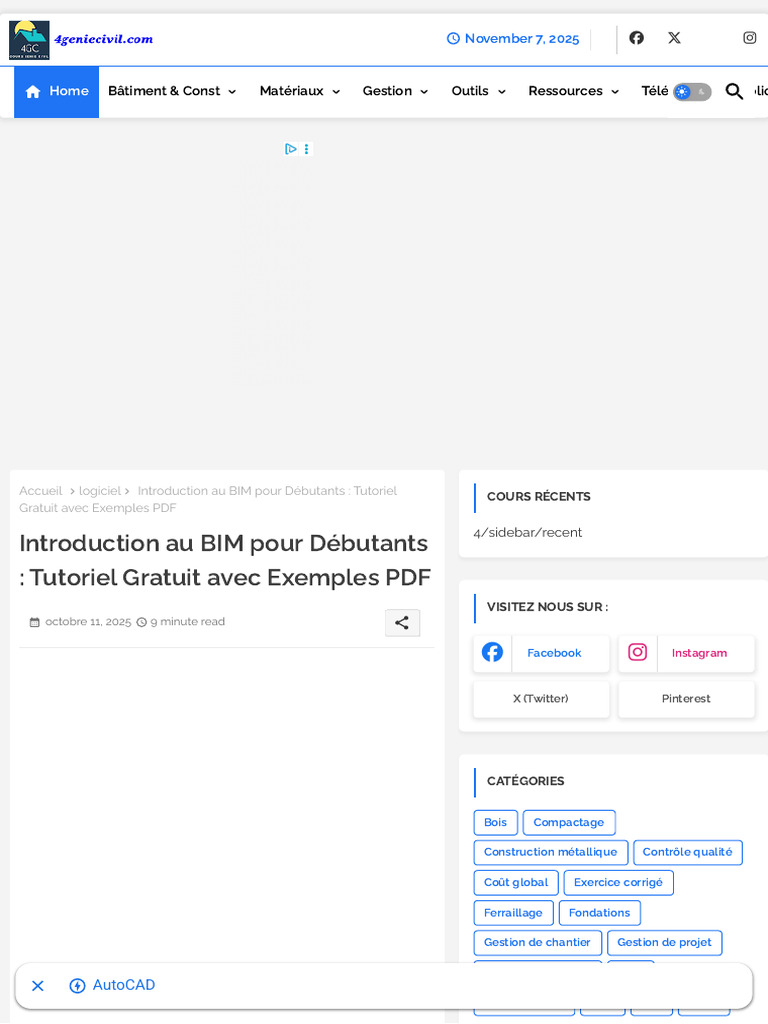
Task: Visit the Pinterest page button
Action: click(x=686, y=699)
